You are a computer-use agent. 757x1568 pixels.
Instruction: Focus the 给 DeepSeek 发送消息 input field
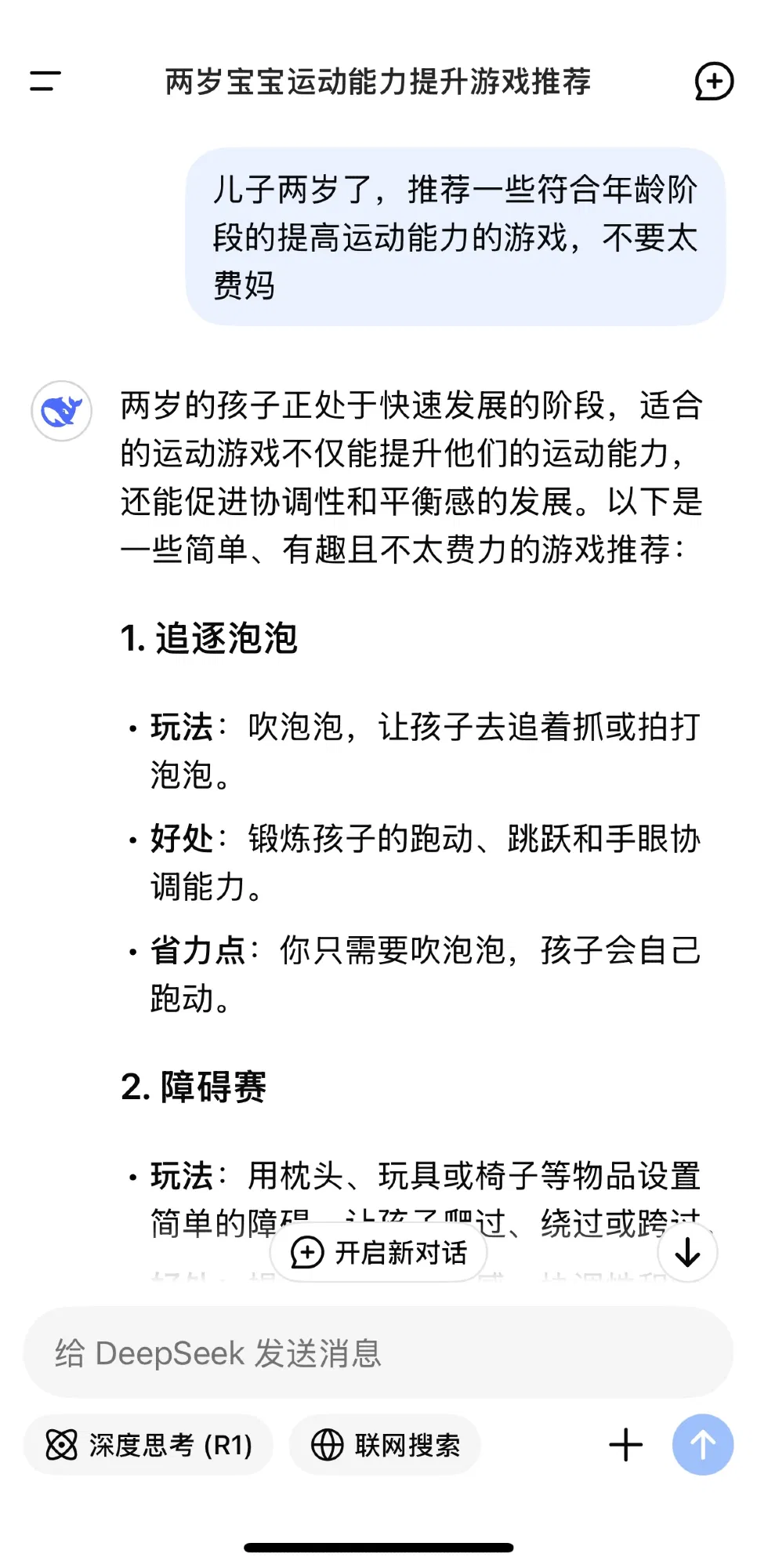[378, 1353]
